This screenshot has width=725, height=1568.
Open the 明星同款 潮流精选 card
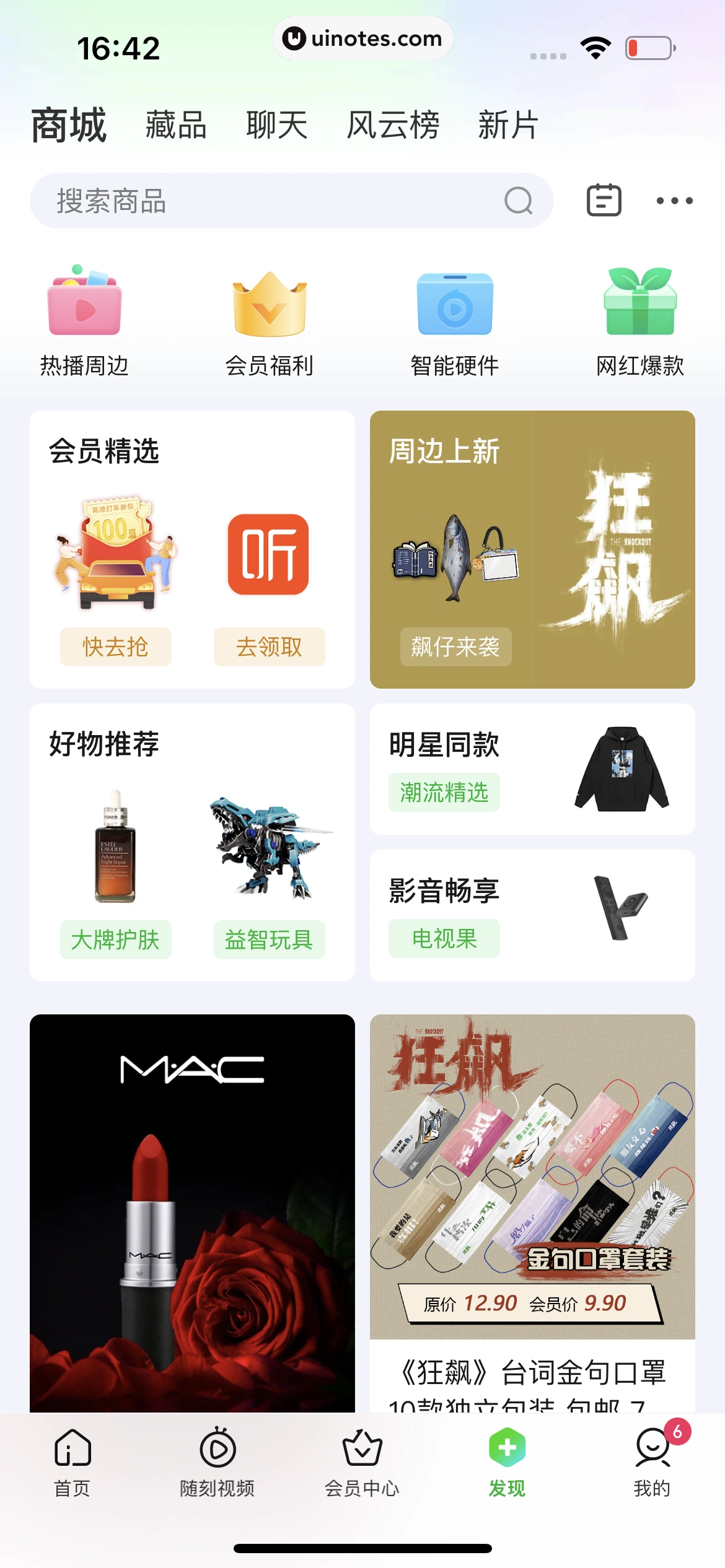(x=532, y=769)
